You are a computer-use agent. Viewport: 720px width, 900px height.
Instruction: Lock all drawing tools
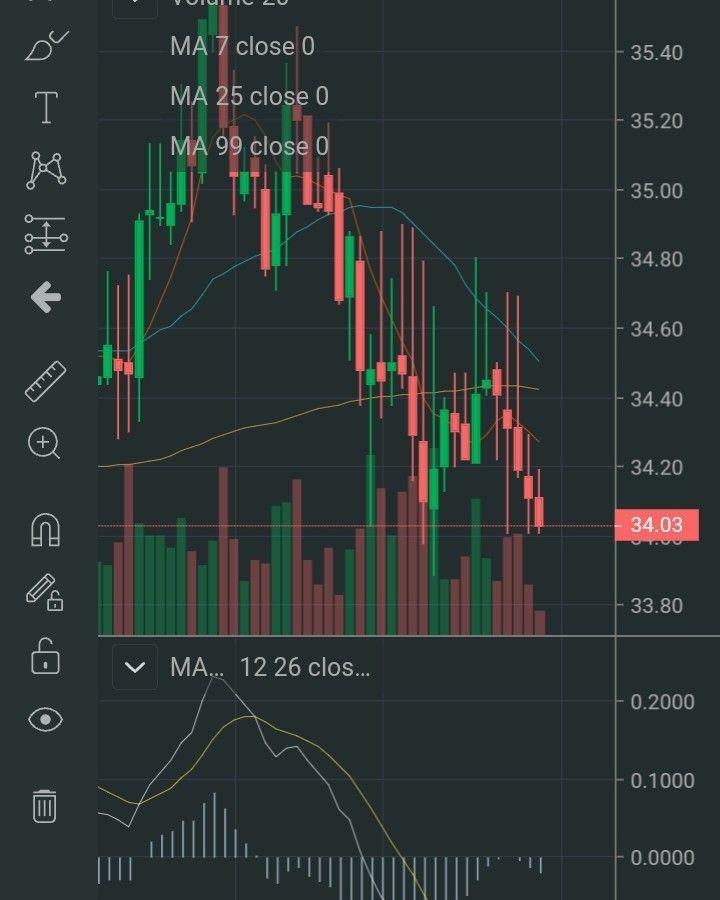coord(45,658)
